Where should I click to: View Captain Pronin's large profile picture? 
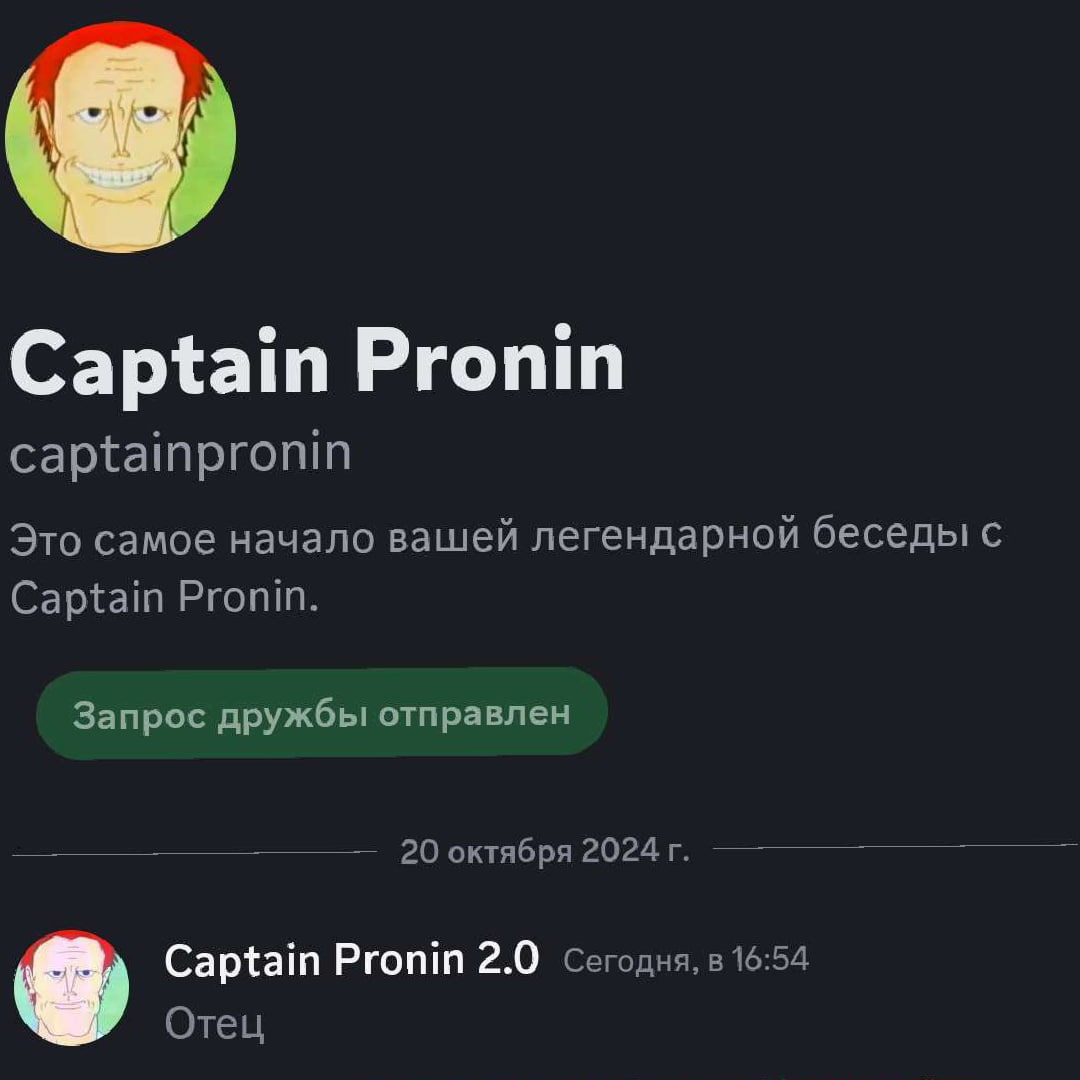(x=120, y=136)
